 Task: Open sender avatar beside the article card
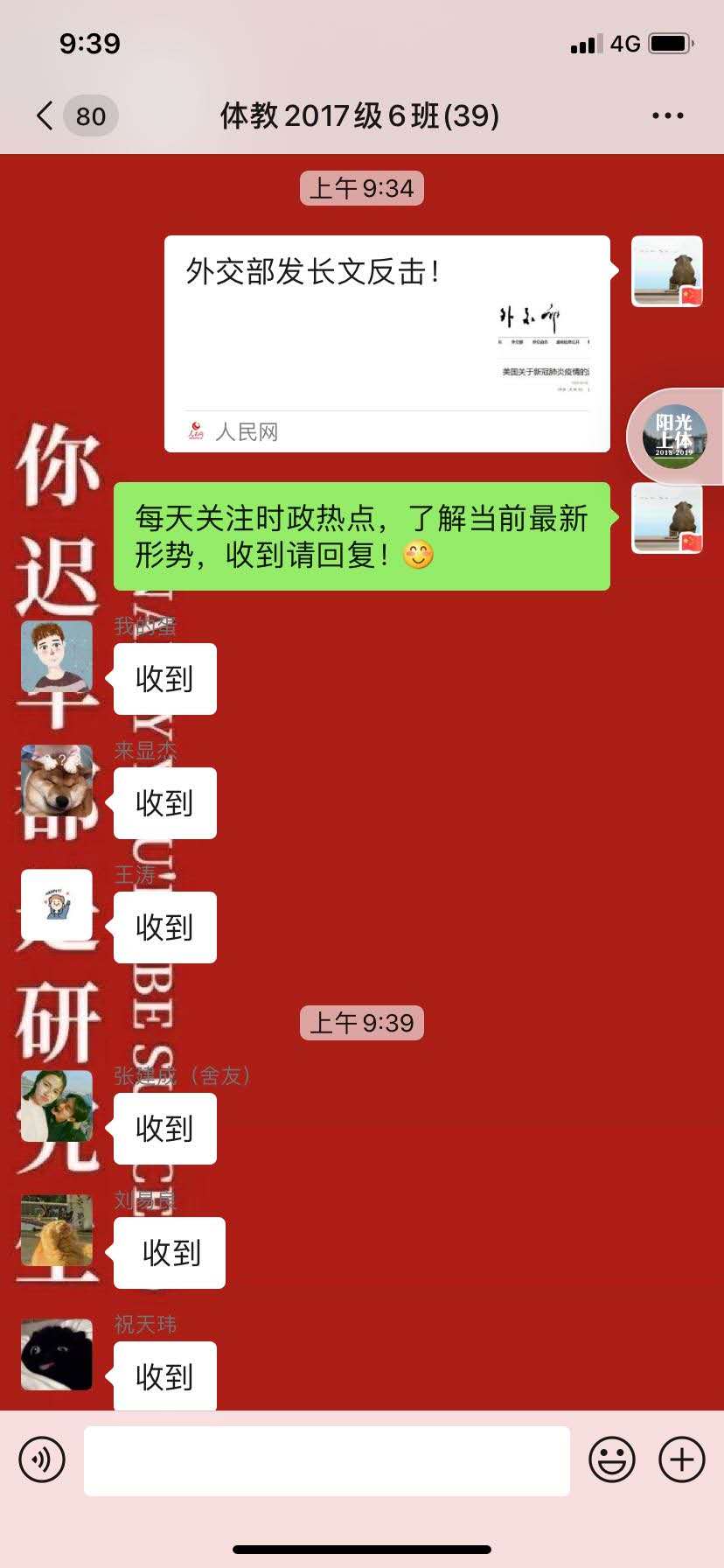pyautogui.click(x=667, y=271)
